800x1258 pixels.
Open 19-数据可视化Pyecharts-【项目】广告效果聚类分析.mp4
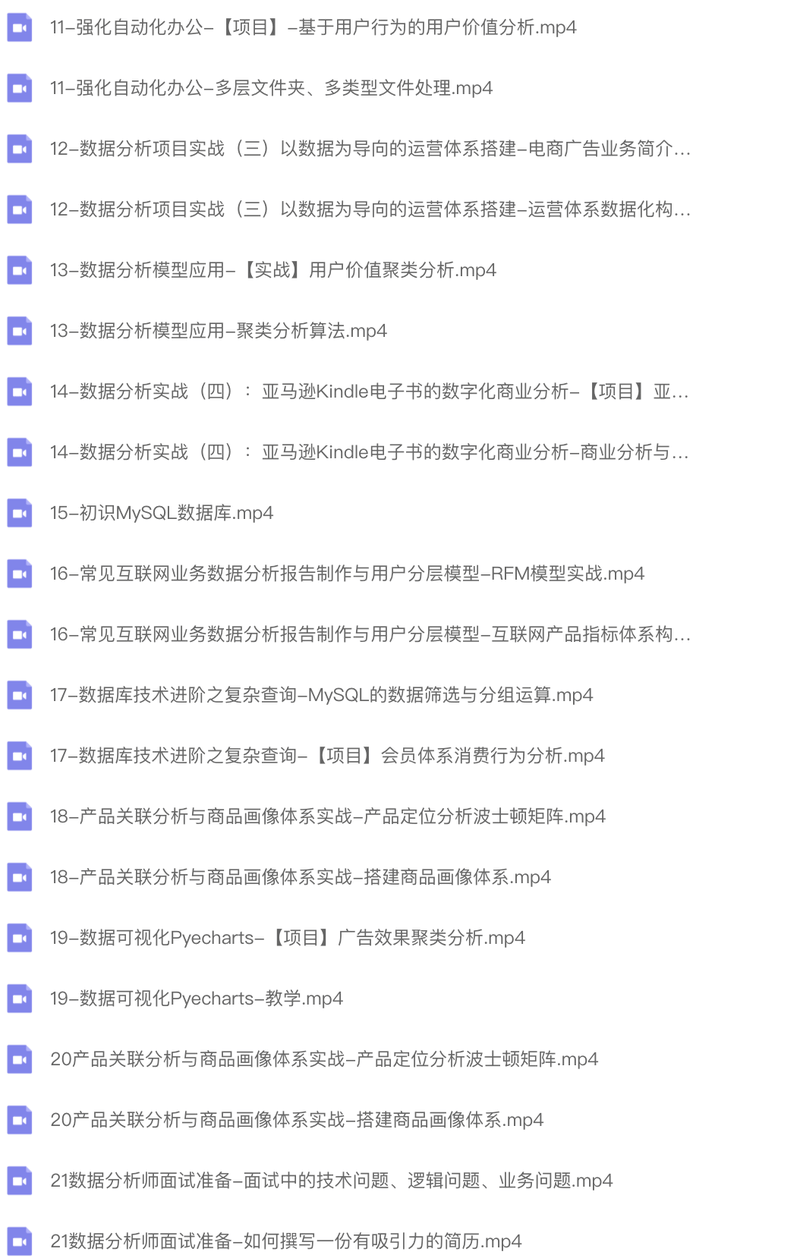(283, 938)
